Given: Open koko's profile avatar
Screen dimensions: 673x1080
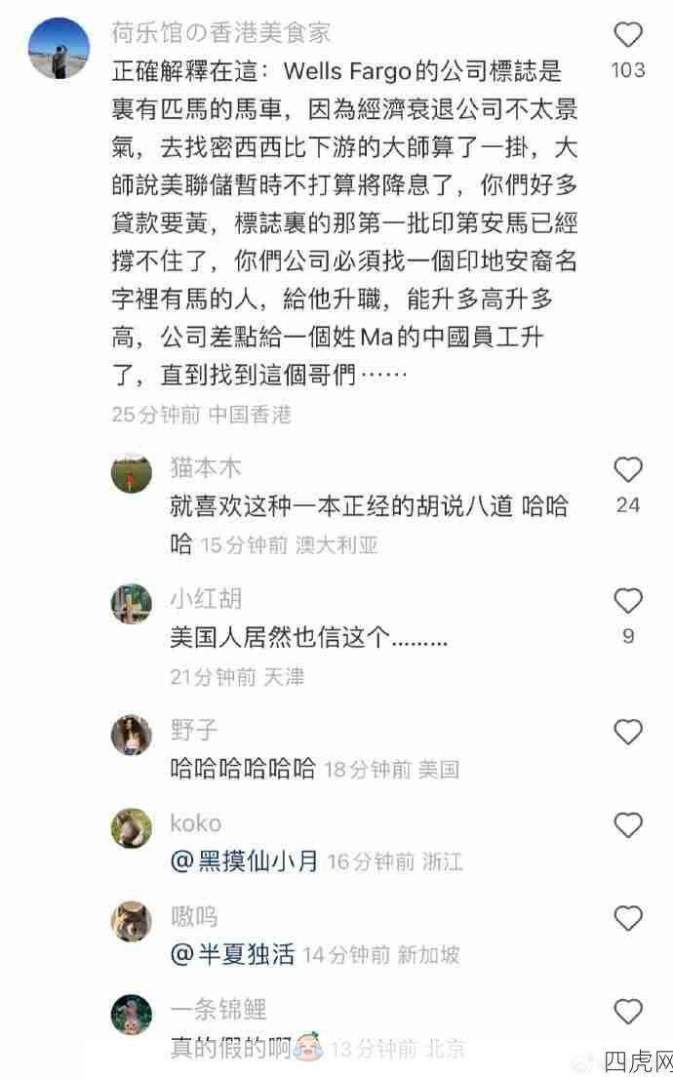Looking at the screenshot, I should 132,828.
